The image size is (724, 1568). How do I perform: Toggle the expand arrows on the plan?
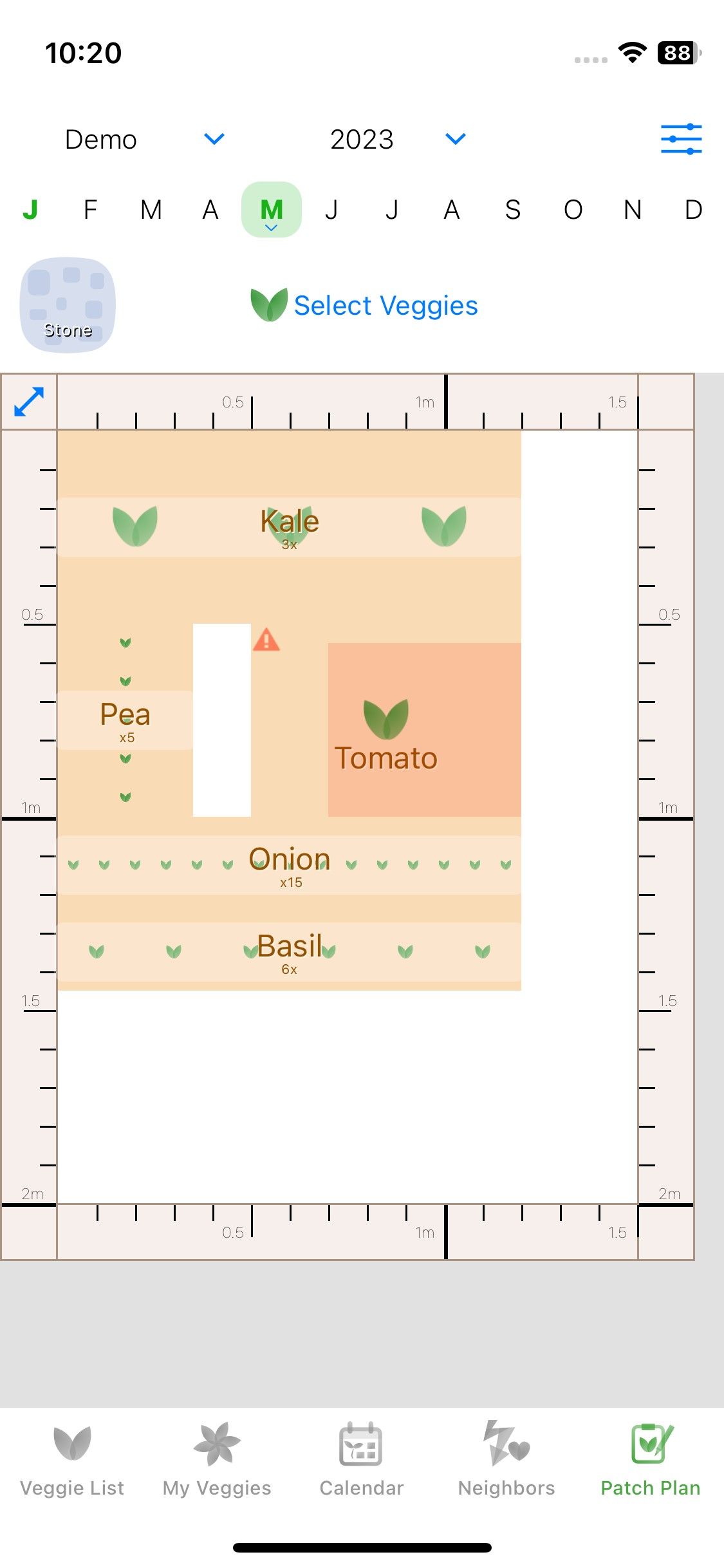pyautogui.click(x=29, y=402)
